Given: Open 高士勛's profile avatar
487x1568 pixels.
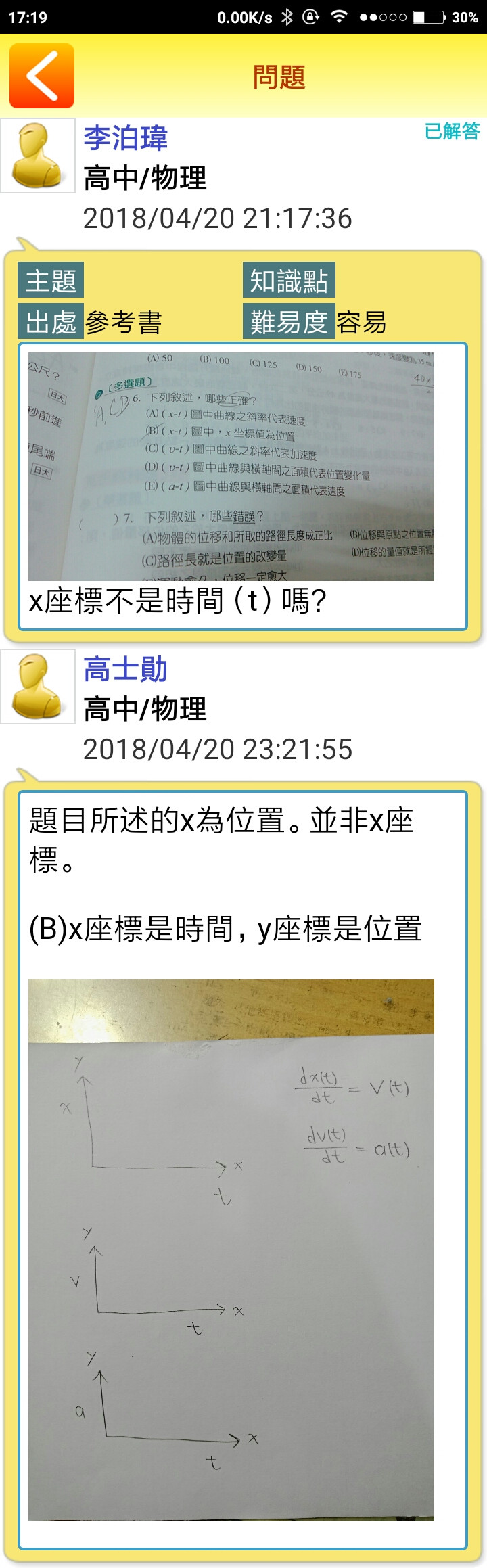Looking at the screenshot, I should [38, 687].
